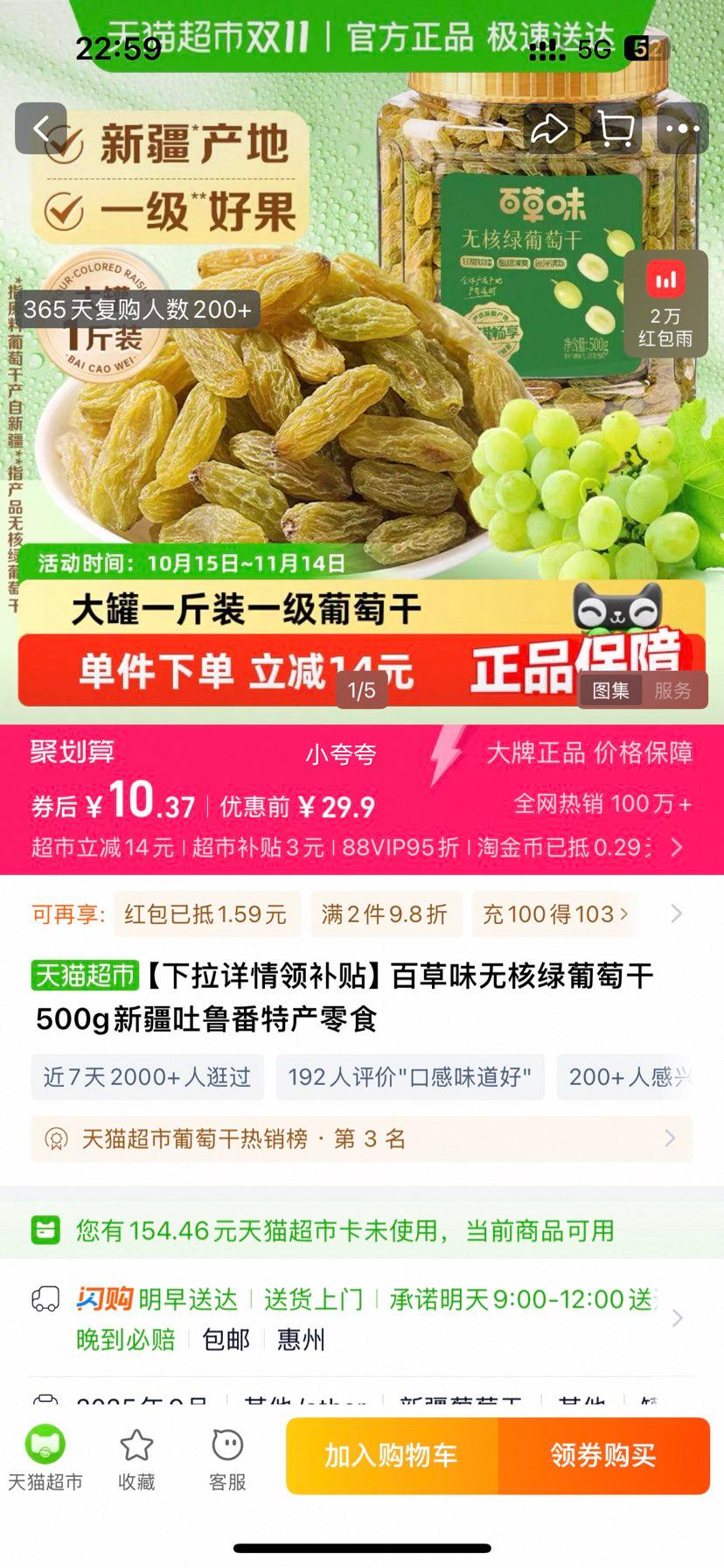Open the three-dot overflow menu
The width and height of the screenshot is (724, 1568).
682,129
